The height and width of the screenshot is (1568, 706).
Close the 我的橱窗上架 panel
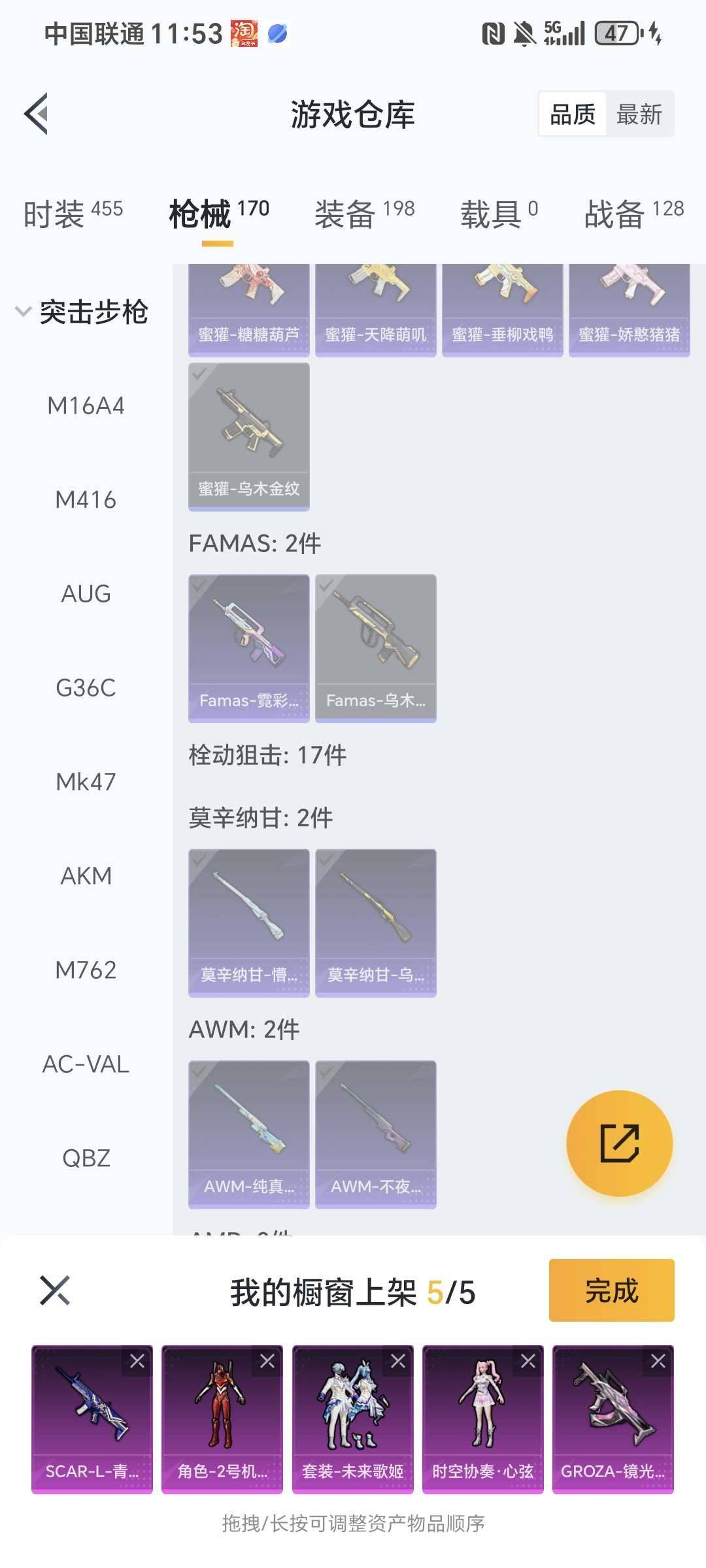[55, 1290]
